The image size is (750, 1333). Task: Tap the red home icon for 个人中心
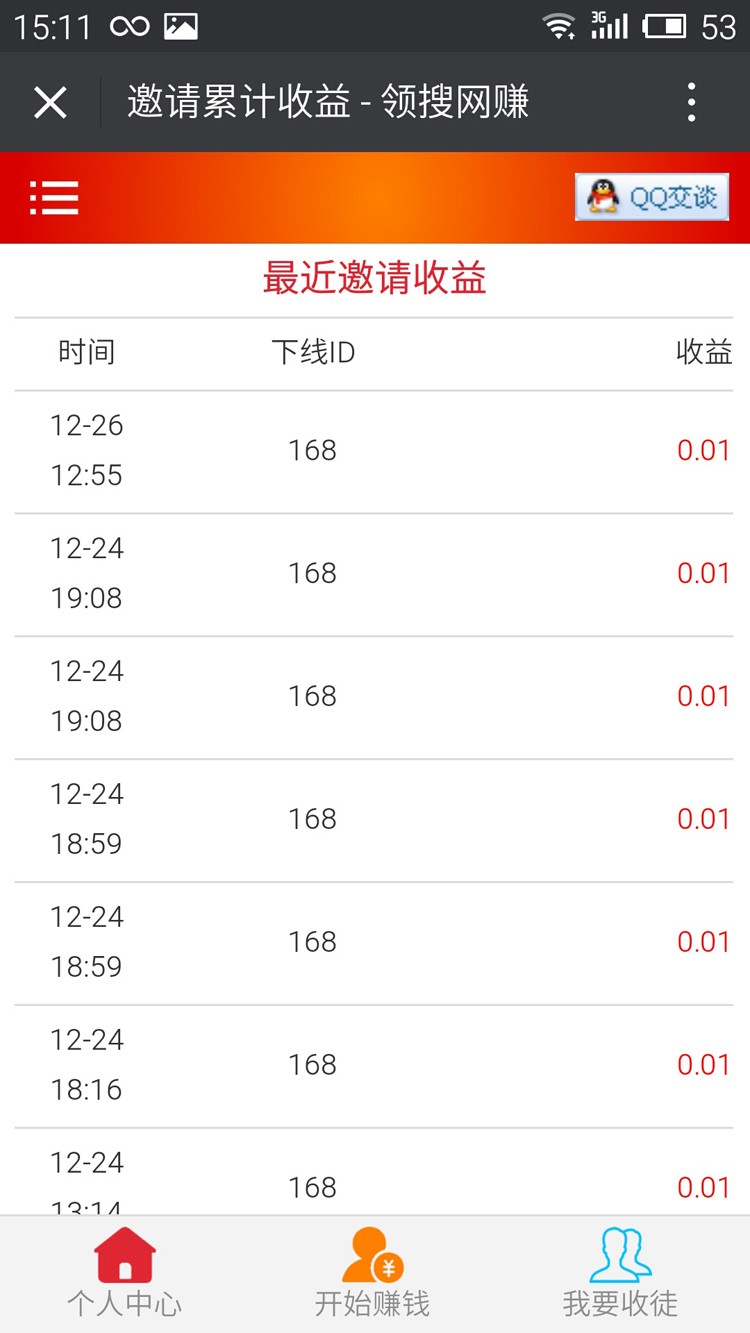tap(124, 1255)
